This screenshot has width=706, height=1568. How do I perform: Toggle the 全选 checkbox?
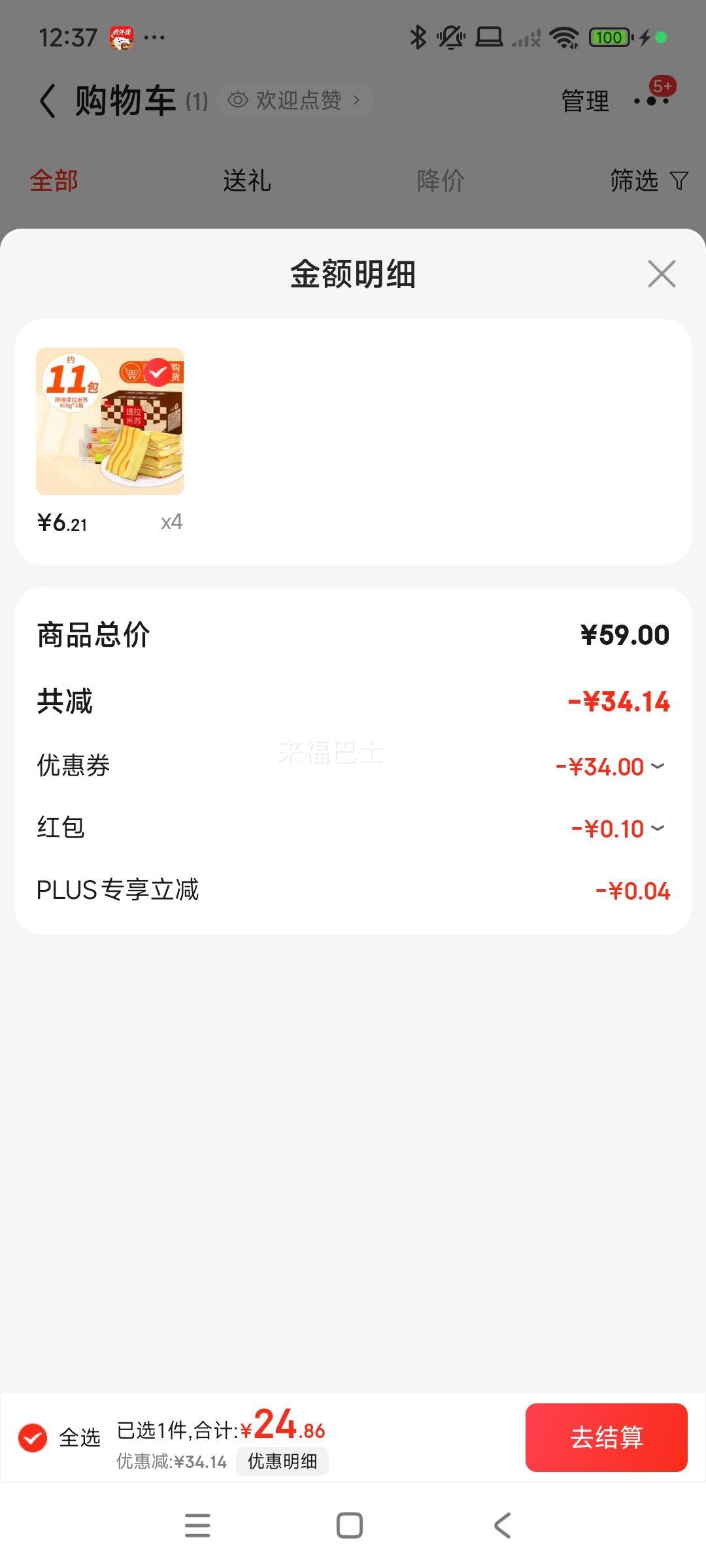click(33, 1437)
